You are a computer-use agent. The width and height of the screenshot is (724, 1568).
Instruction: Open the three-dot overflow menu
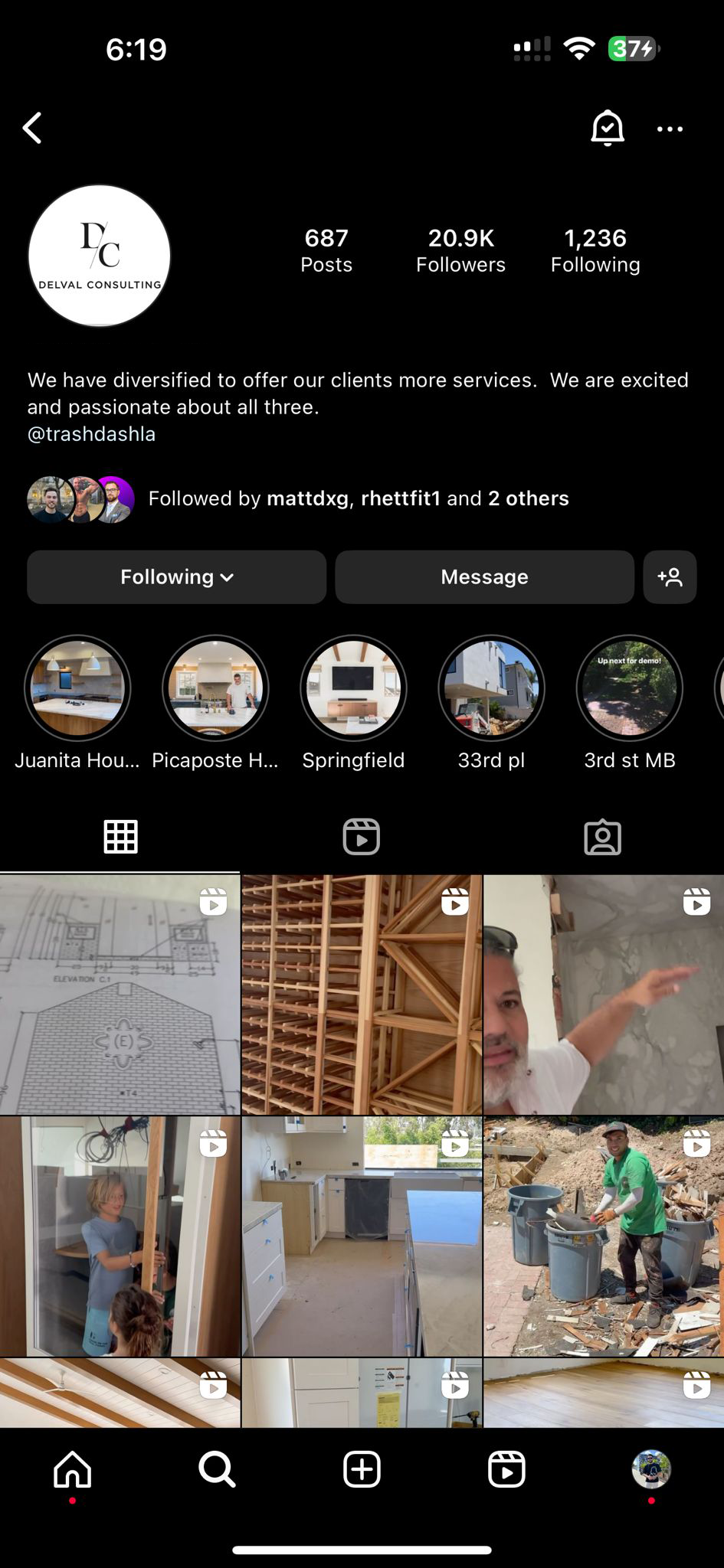(x=670, y=129)
